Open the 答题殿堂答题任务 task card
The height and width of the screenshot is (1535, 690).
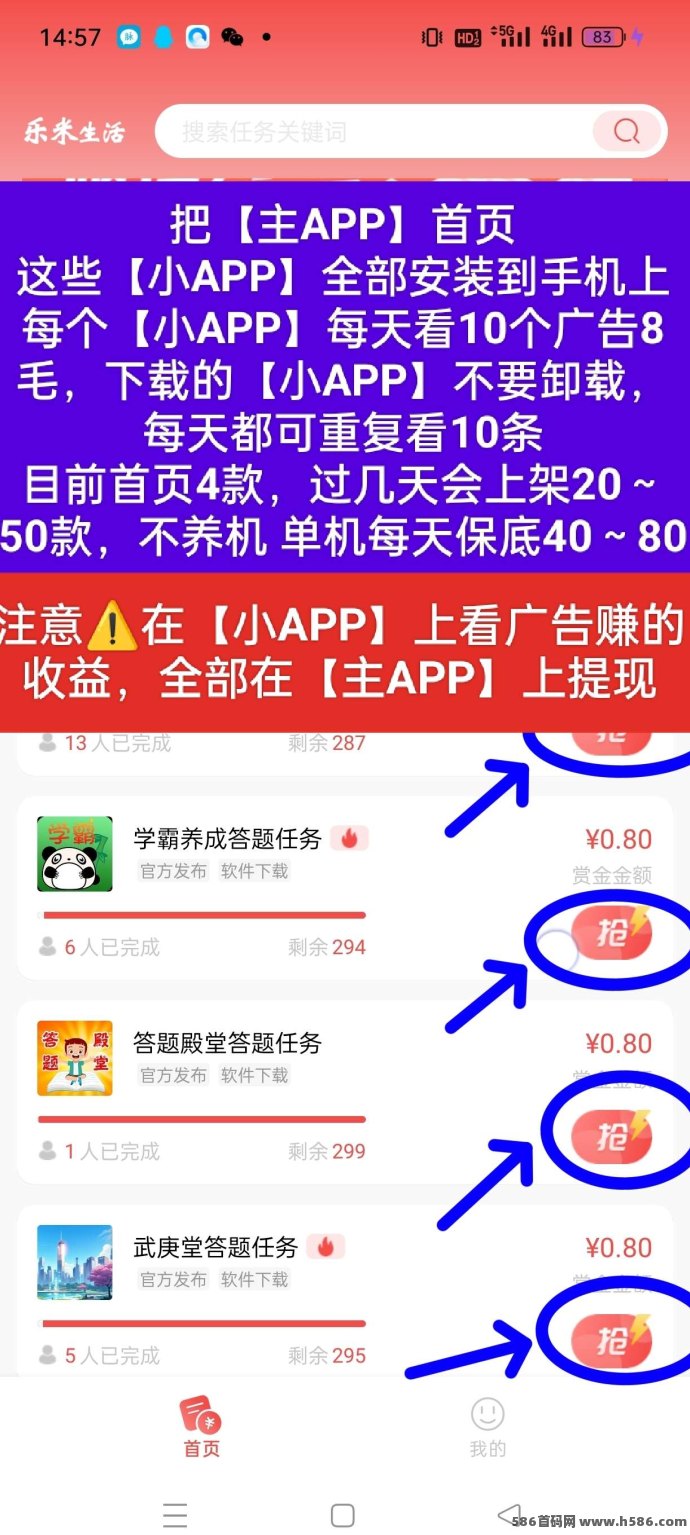coord(228,1044)
